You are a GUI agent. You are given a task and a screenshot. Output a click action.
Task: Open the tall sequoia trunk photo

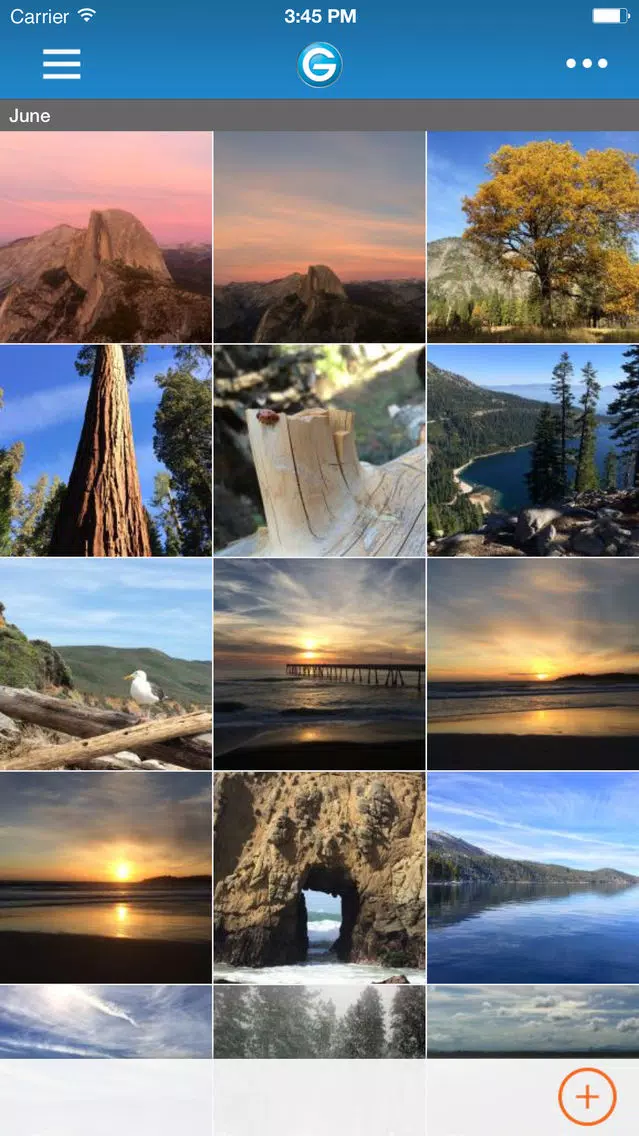pyautogui.click(x=106, y=451)
